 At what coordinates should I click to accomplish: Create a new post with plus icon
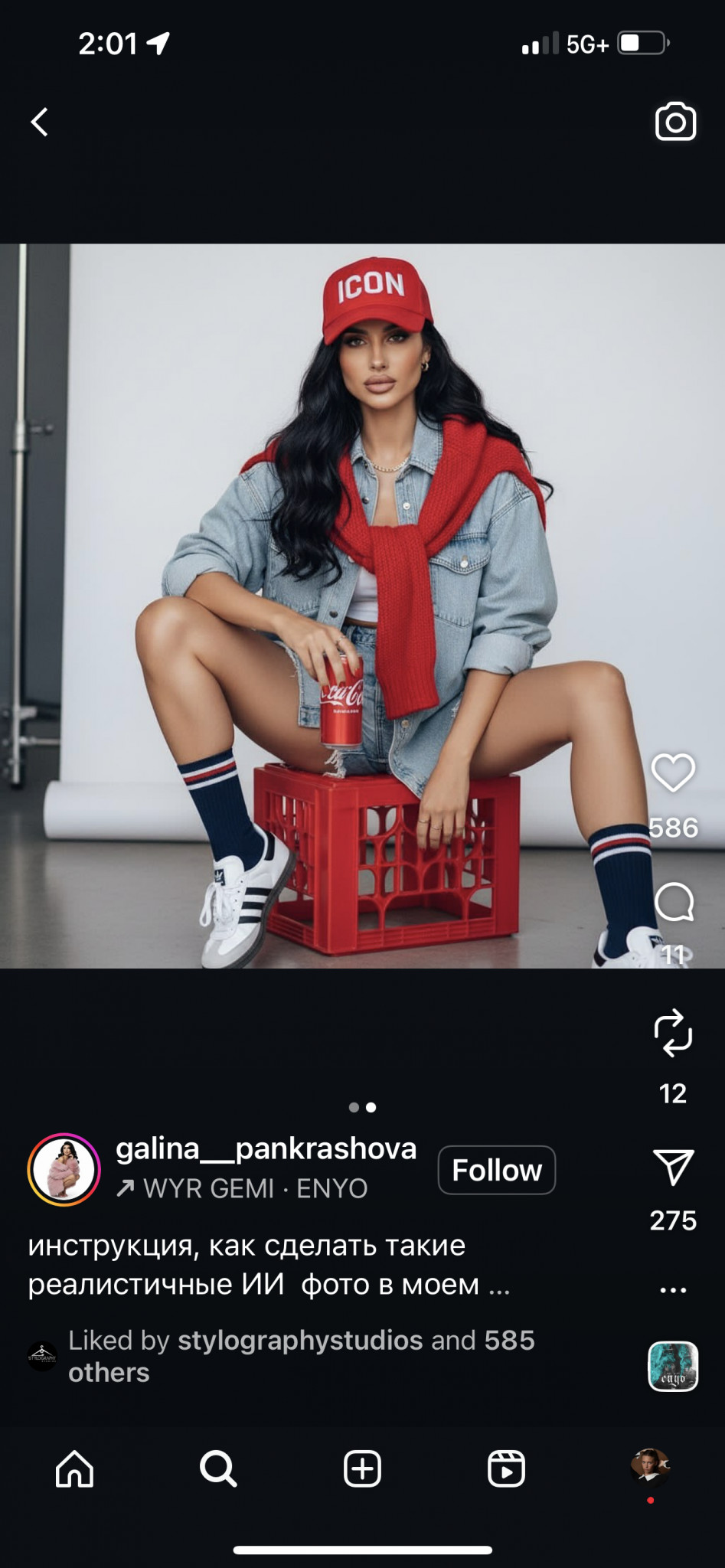click(362, 1468)
